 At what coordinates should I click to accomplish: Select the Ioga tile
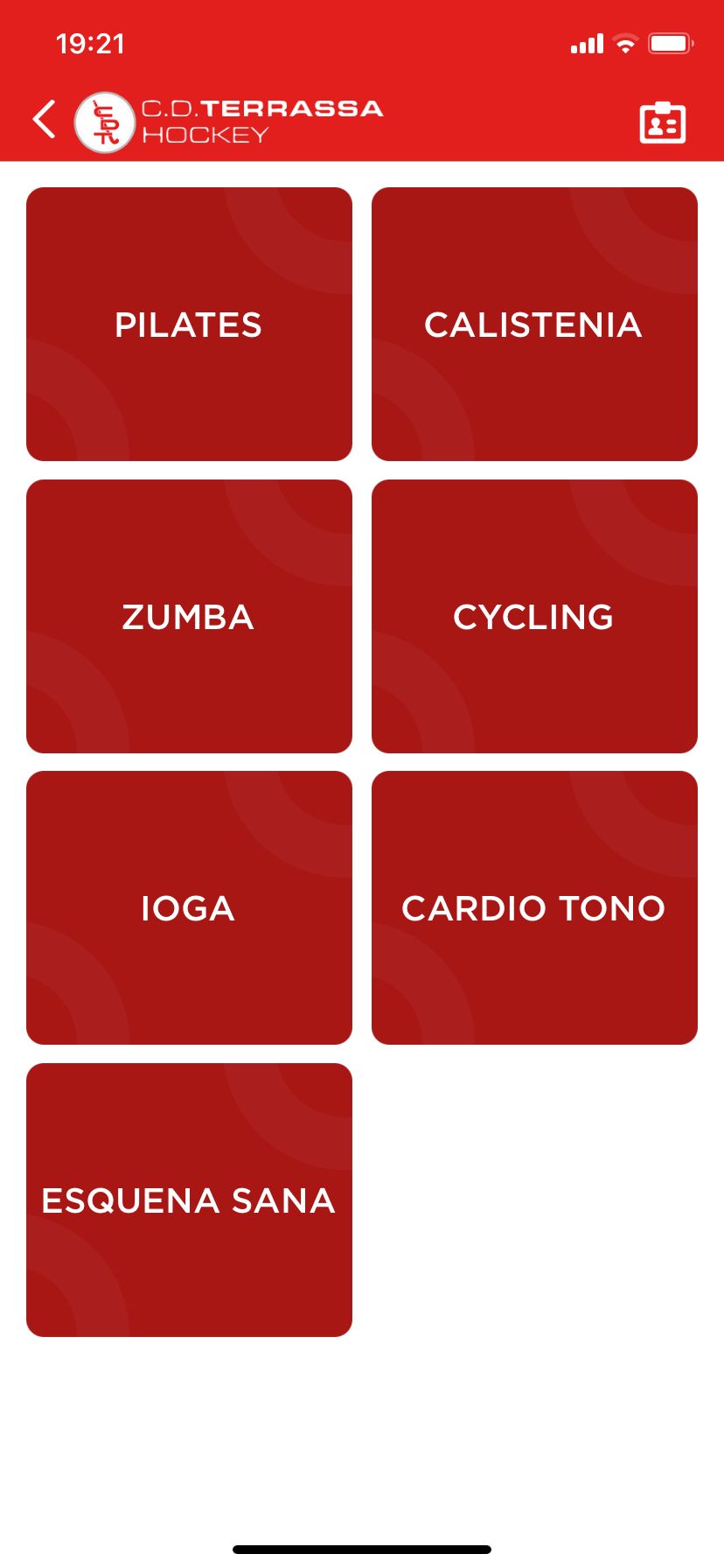189,907
